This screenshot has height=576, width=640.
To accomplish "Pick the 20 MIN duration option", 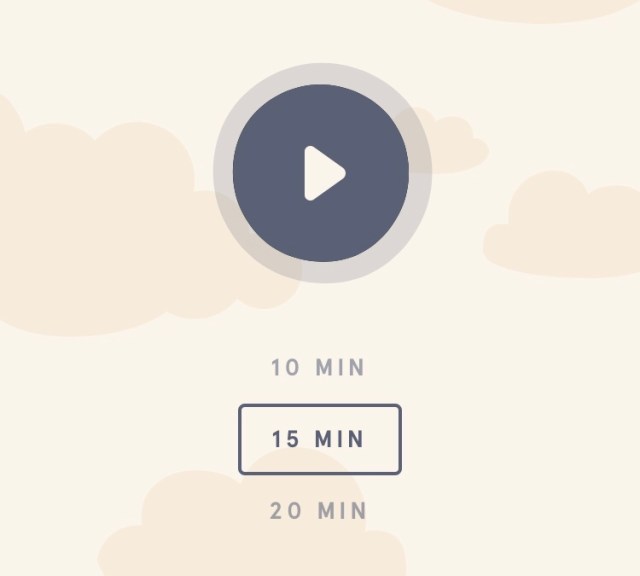I will pyautogui.click(x=319, y=511).
